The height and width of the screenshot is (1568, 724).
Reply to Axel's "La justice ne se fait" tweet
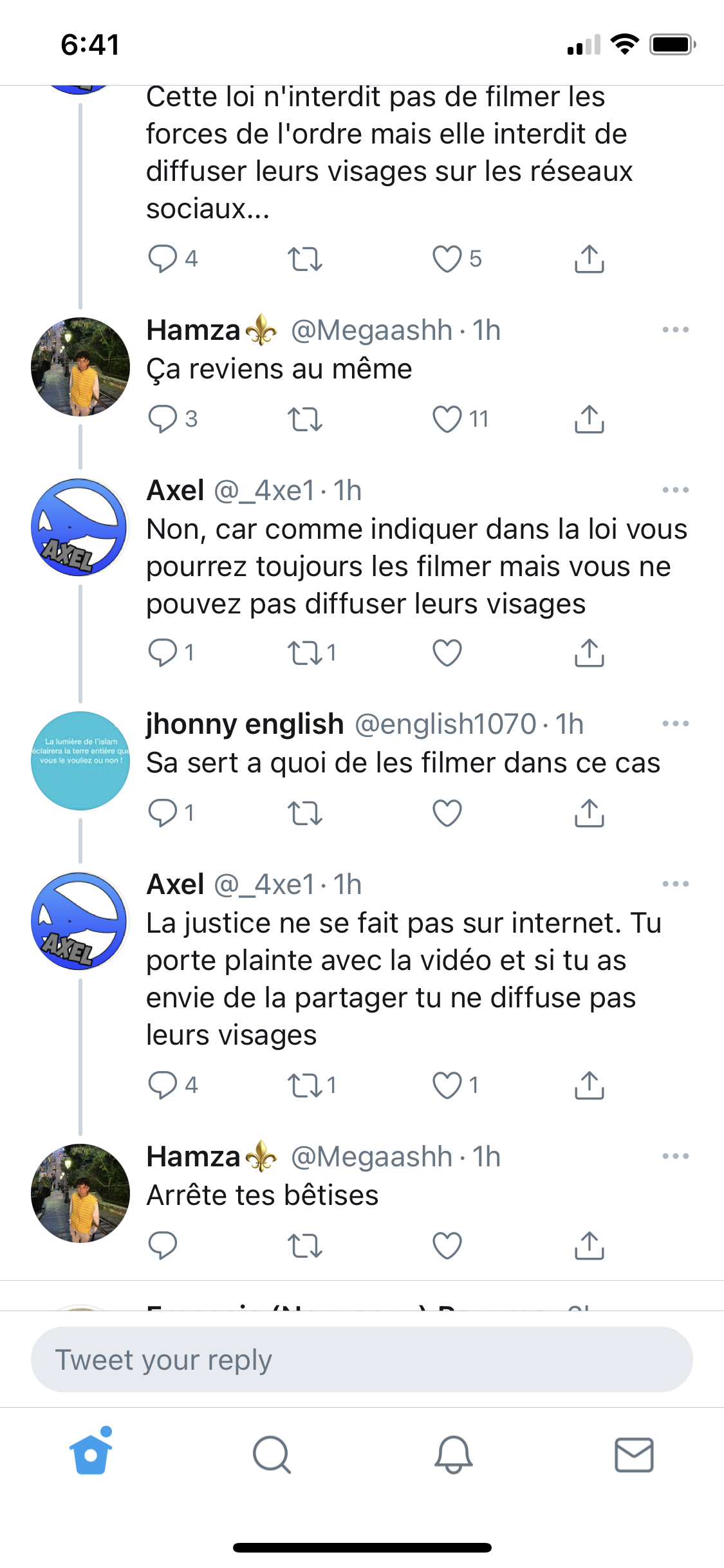162,1085
